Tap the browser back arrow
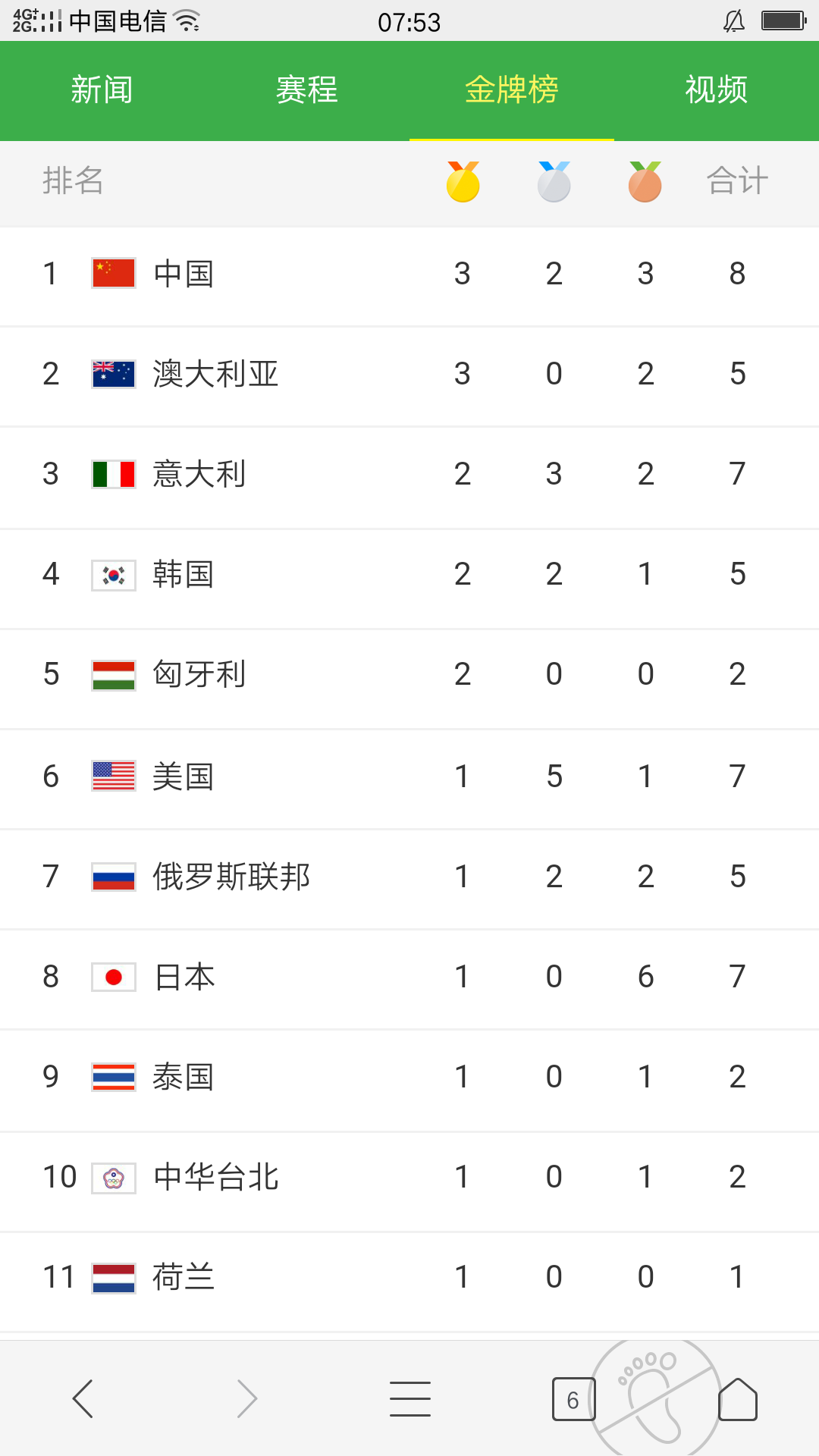The height and width of the screenshot is (1456, 819). pyautogui.click(x=83, y=1399)
